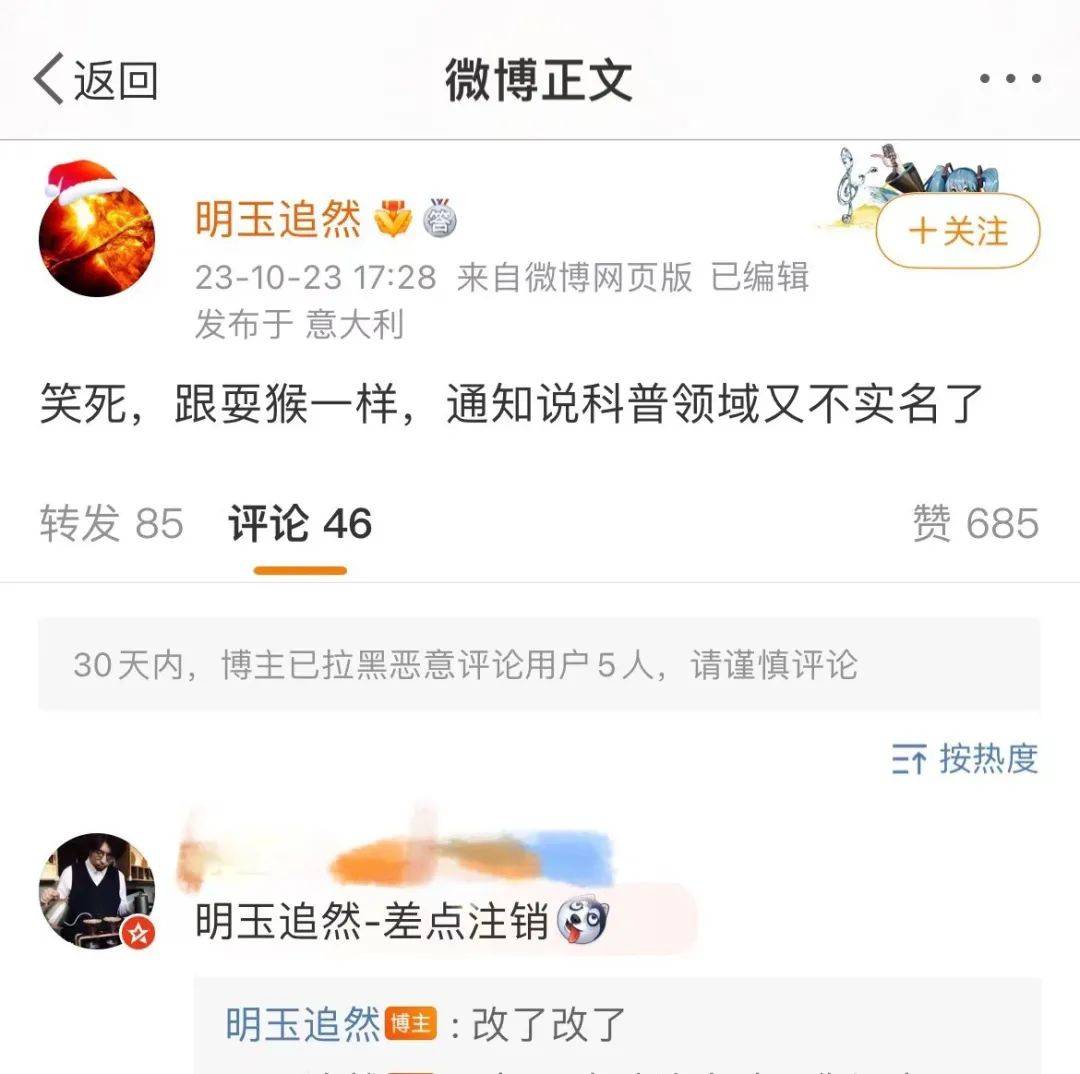
Task: View the 赞 685 likes tab
Action: coord(975,524)
